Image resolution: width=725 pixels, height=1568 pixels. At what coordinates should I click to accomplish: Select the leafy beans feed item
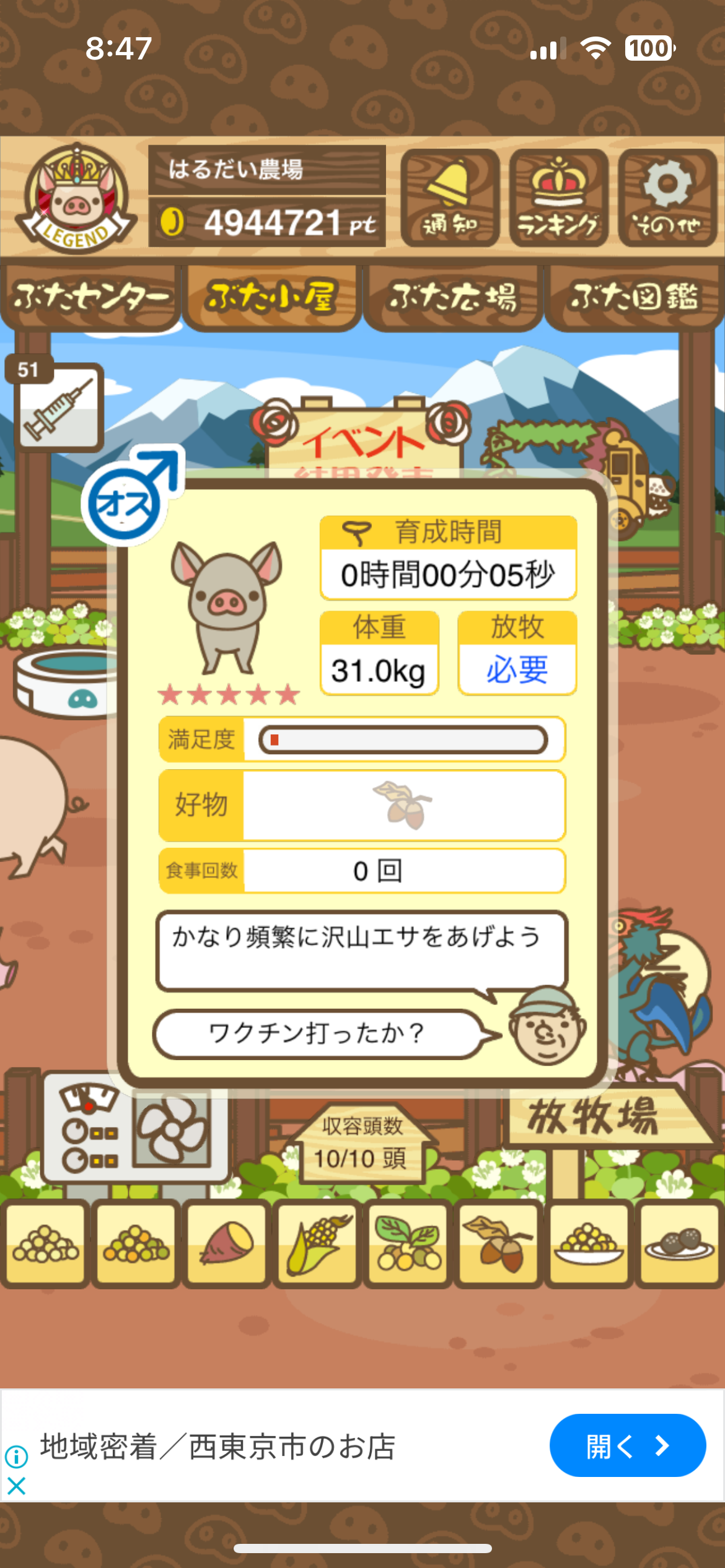(407, 1242)
